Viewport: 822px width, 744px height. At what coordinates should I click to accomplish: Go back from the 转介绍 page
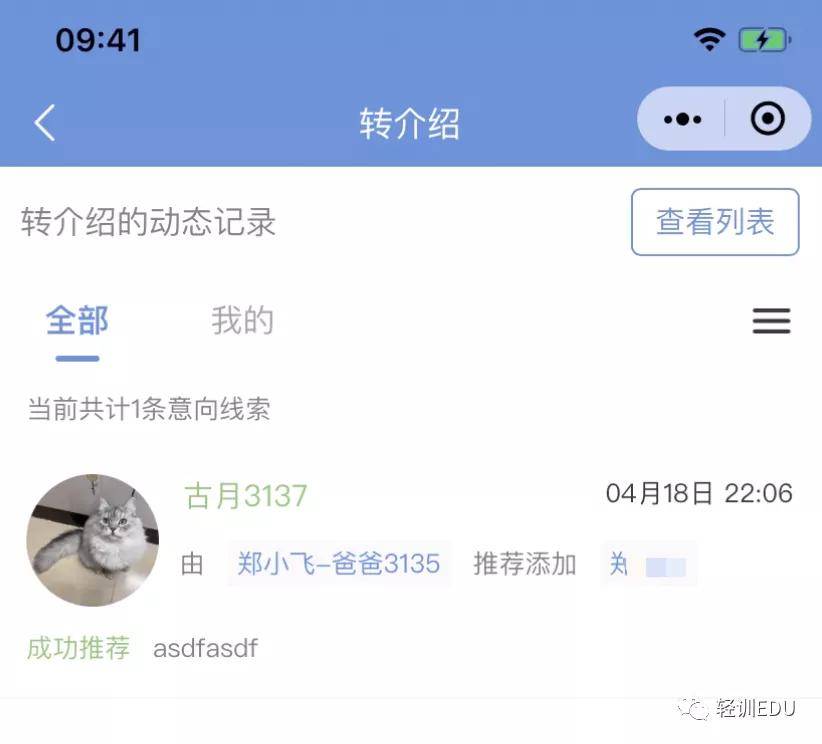click(45, 123)
